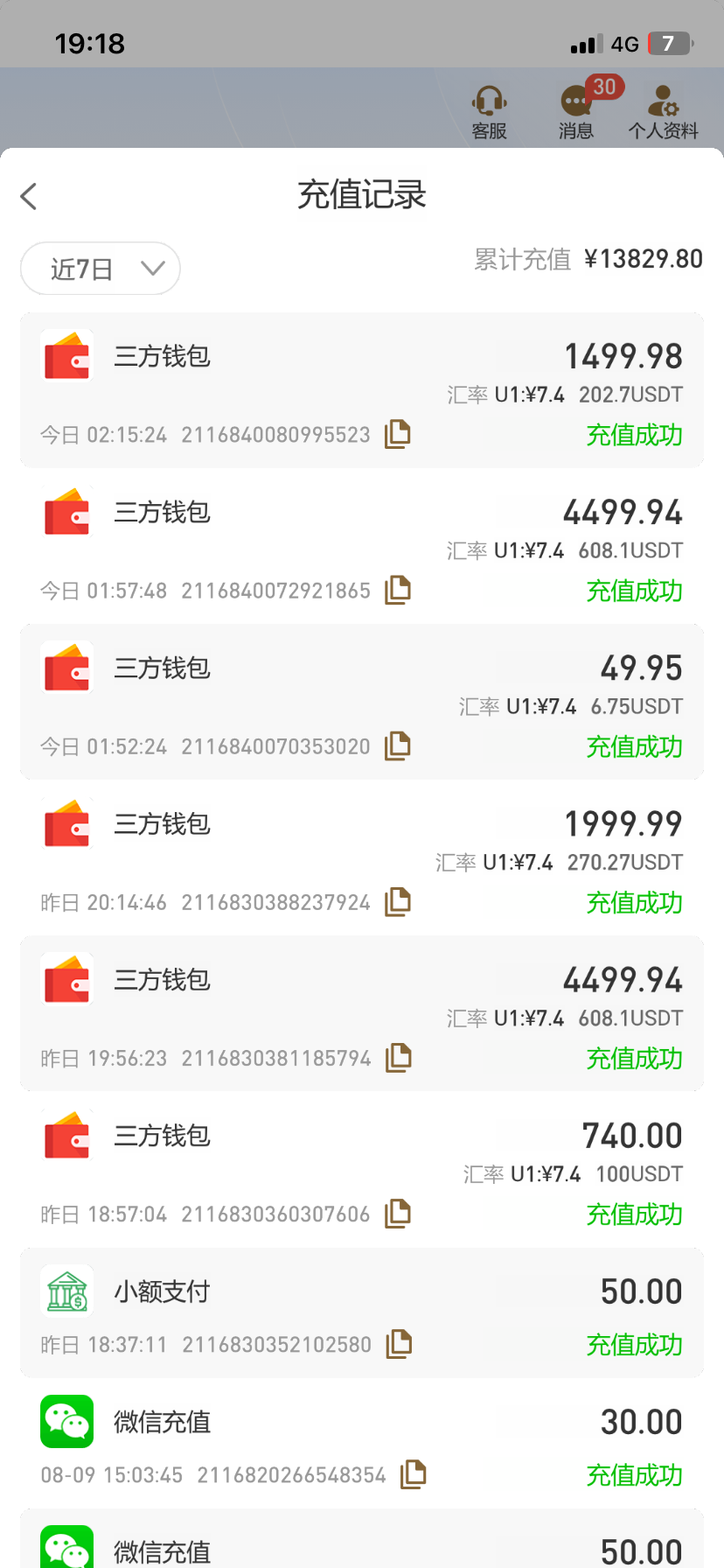Copy order number 2116840072921865
The height and width of the screenshot is (1568, 724).
398,590
